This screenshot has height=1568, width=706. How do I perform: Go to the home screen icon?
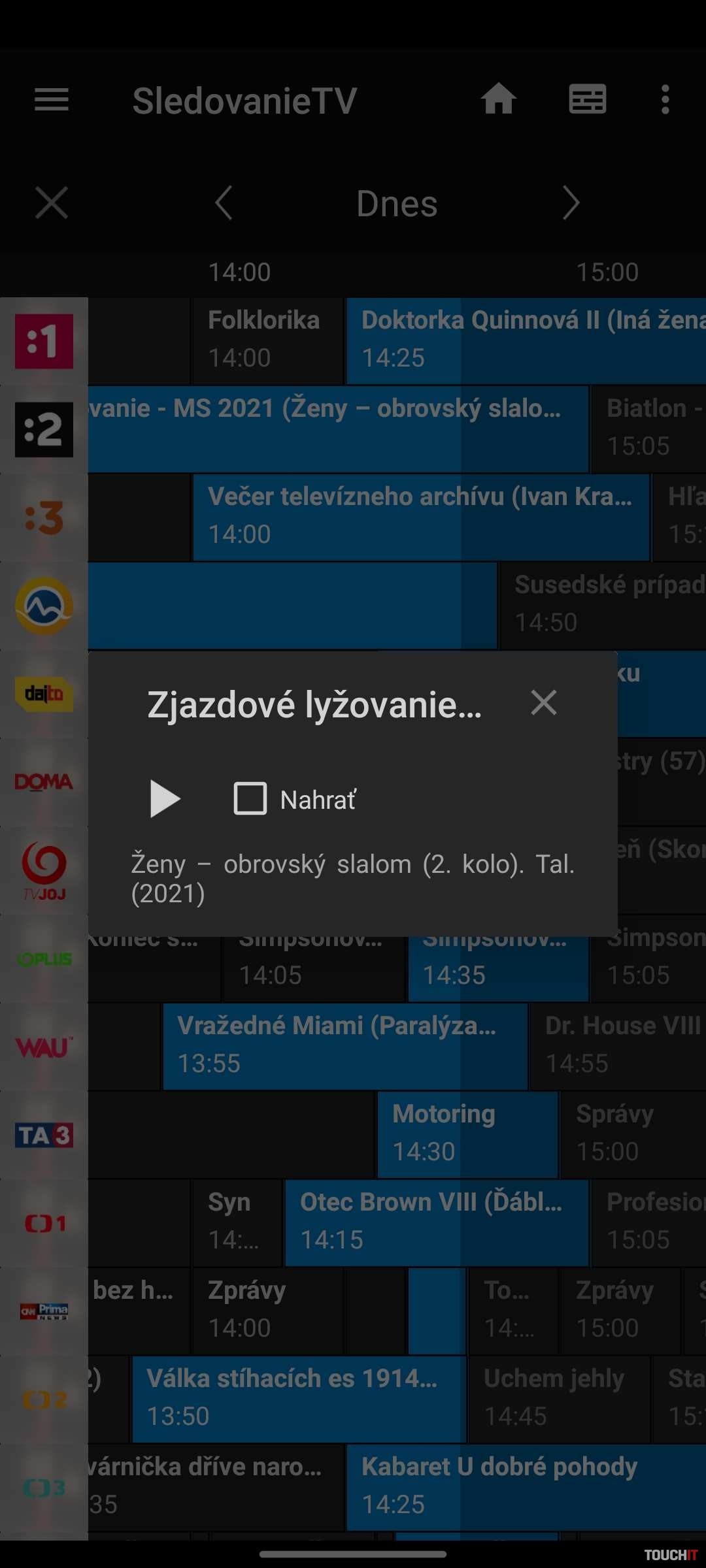(x=498, y=100)
